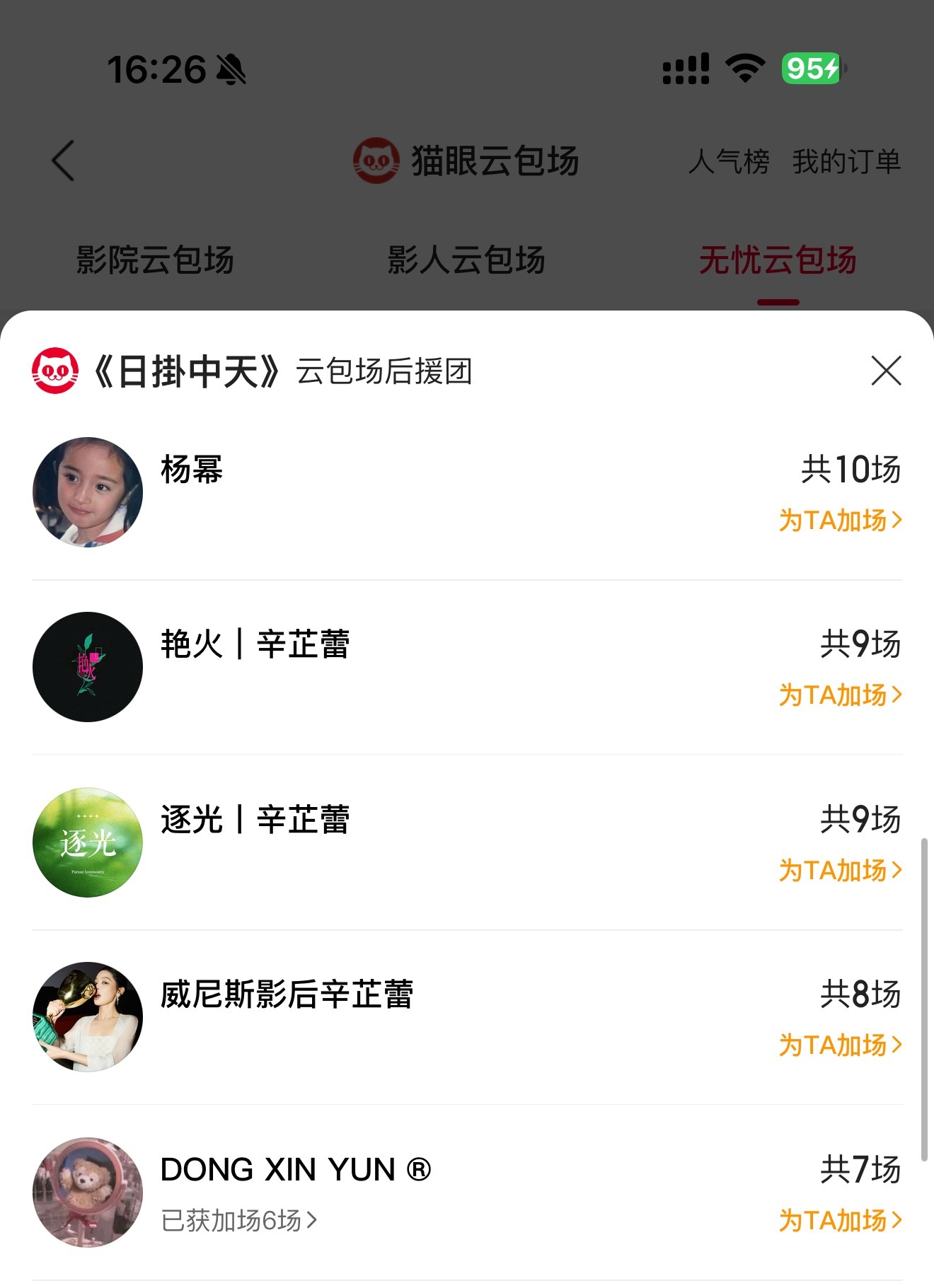Go back with the top-left arrow
Viewport: 934px width, 1288px height.
(x=64, y=161)
